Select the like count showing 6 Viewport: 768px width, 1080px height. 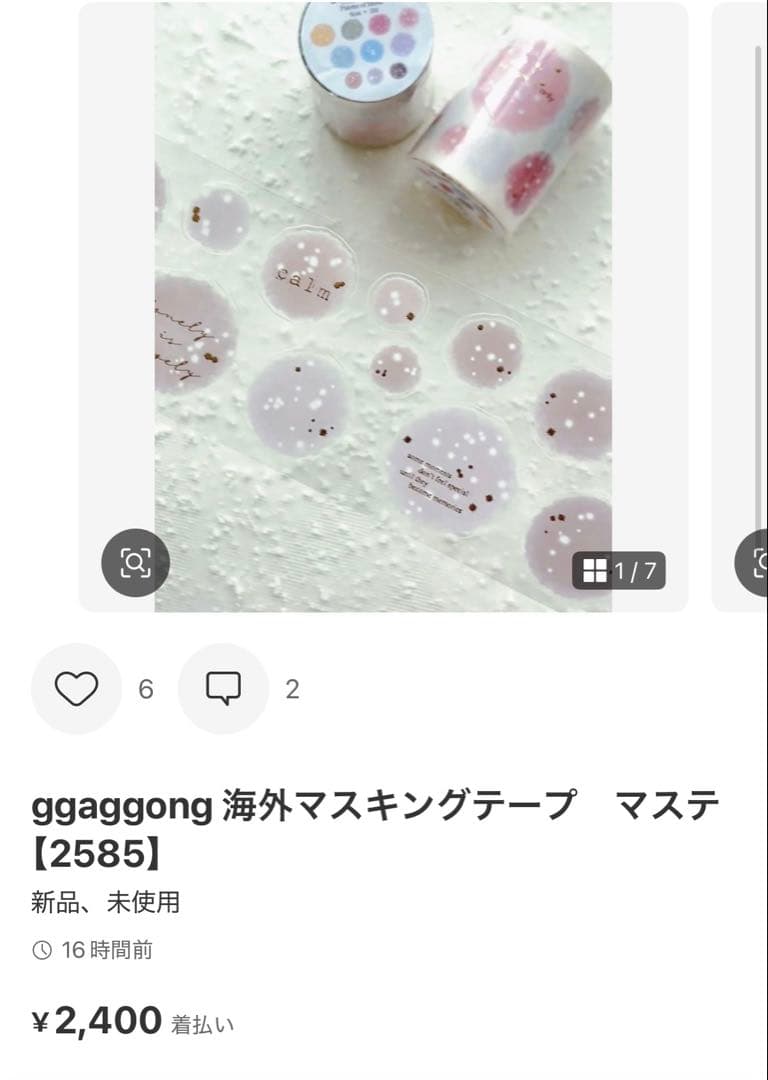pos(146,686)
